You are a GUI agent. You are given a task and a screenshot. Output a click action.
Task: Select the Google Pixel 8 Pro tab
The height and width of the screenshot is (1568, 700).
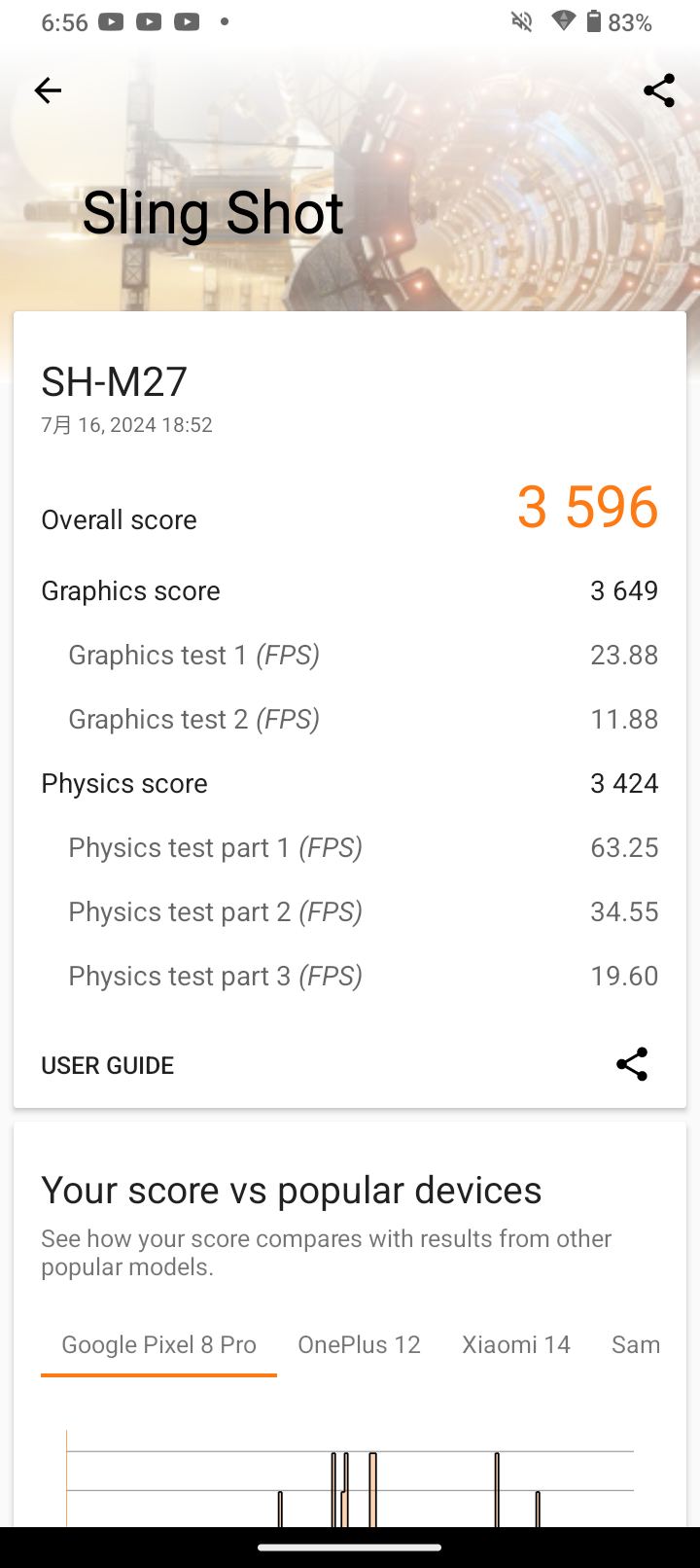coord(159,1344)
